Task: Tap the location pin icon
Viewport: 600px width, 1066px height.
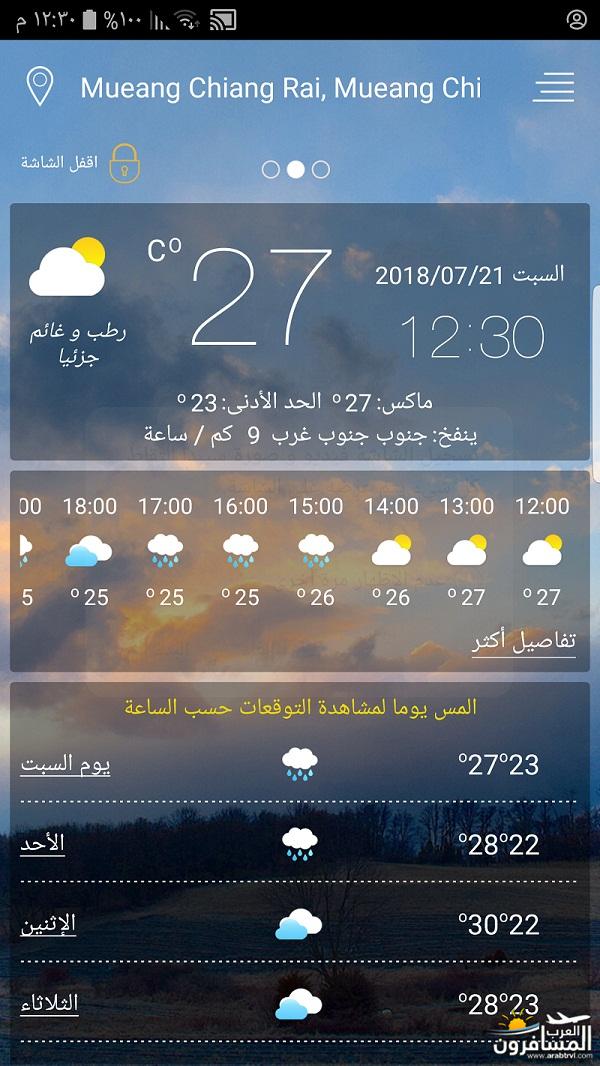Action: [x=39, y=87]
